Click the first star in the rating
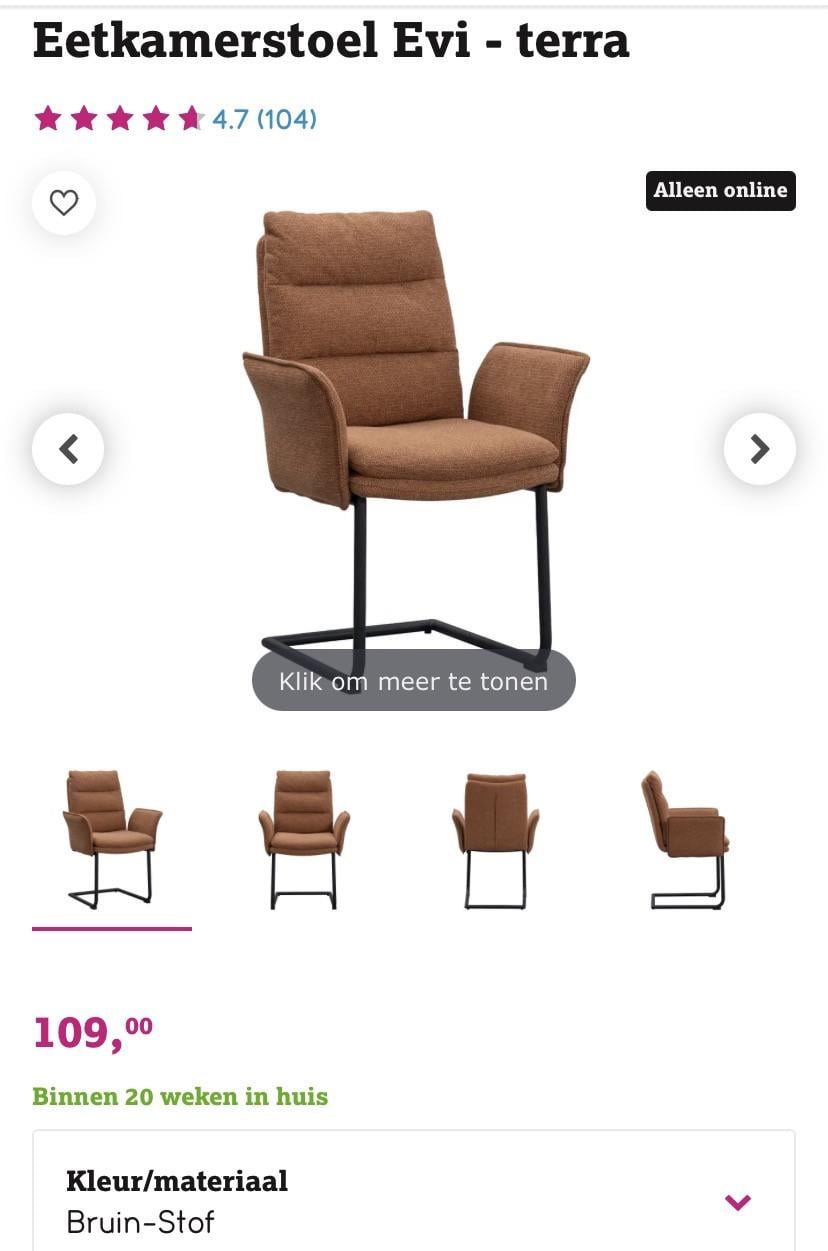 click(48, 118)
